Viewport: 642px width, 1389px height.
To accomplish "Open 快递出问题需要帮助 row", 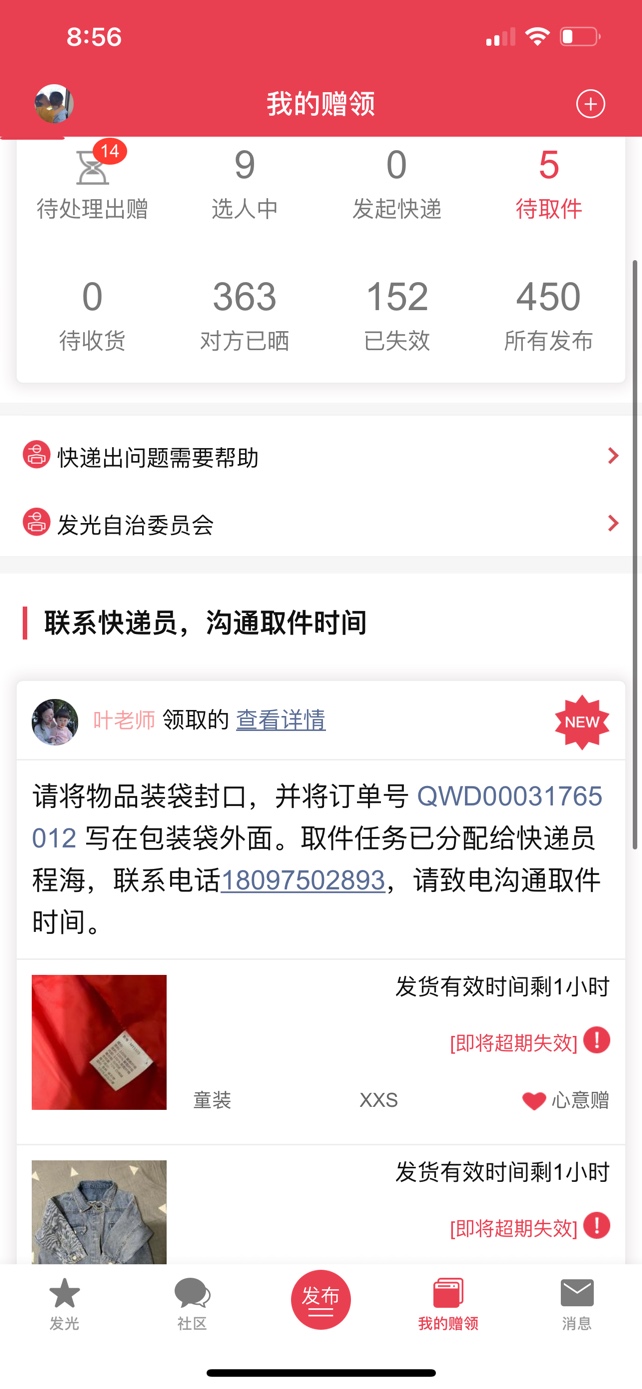I will pos(321,457).
